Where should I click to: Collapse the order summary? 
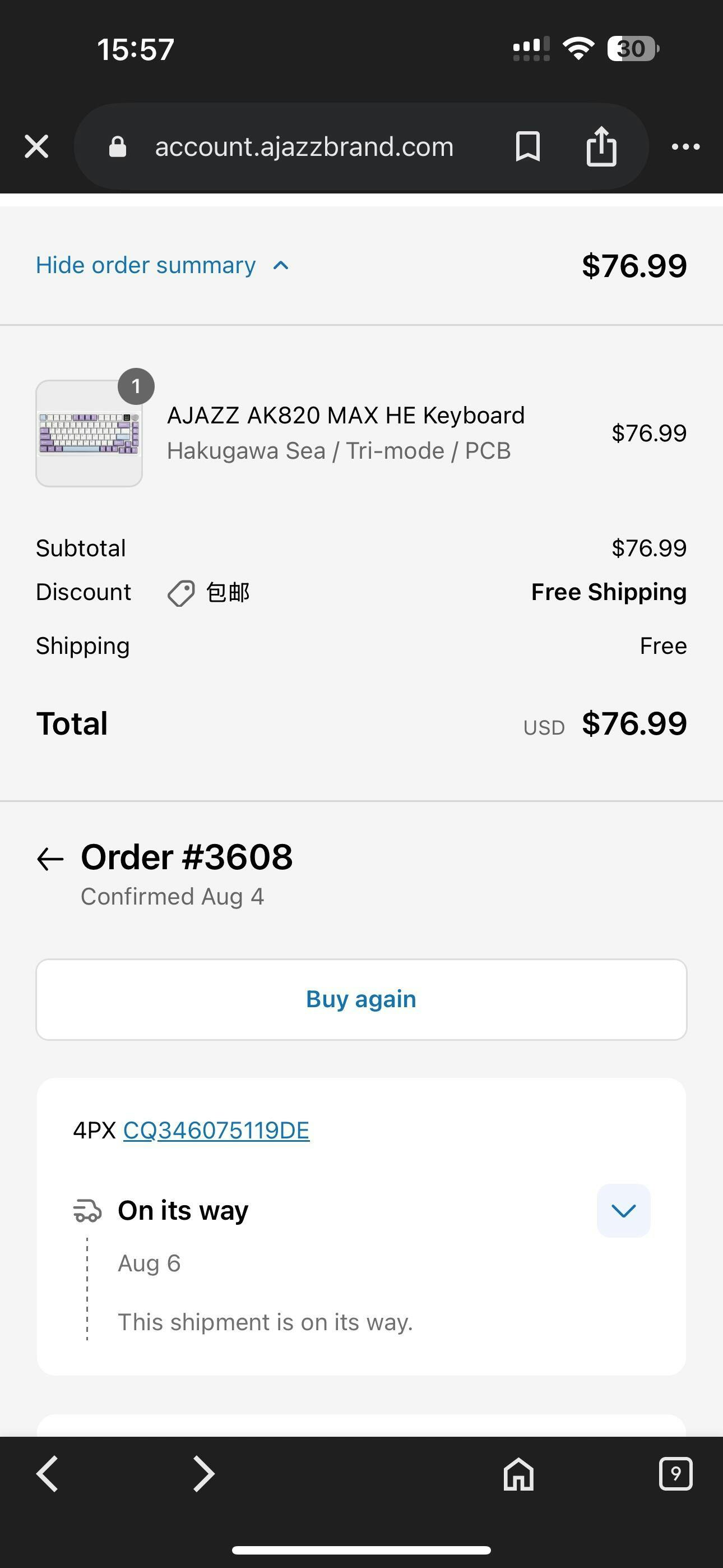[x=163, y=265]
